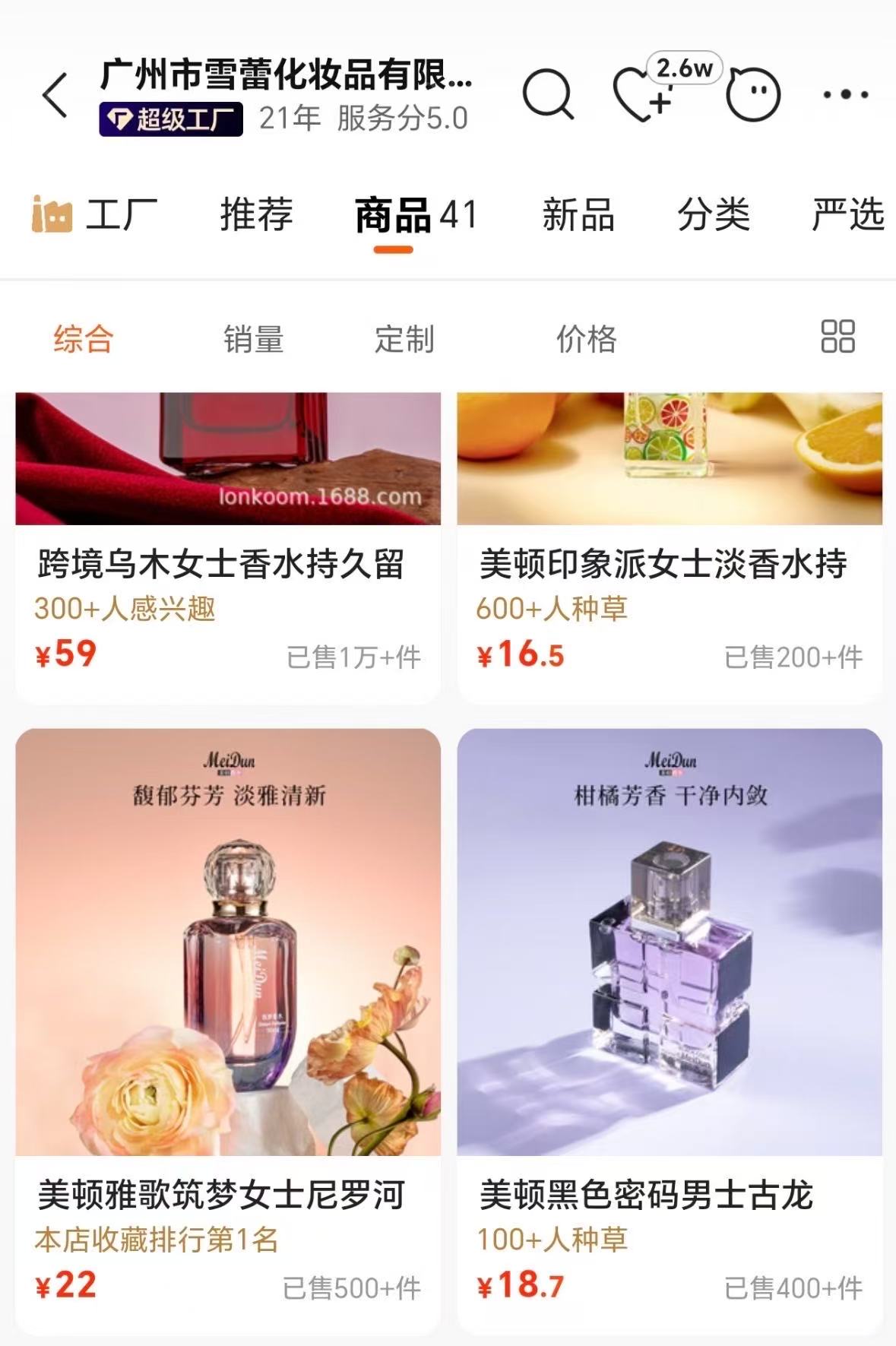The image size is (896, 1346).
Task: Open the 分类 tab
Action: coord(714,214)
